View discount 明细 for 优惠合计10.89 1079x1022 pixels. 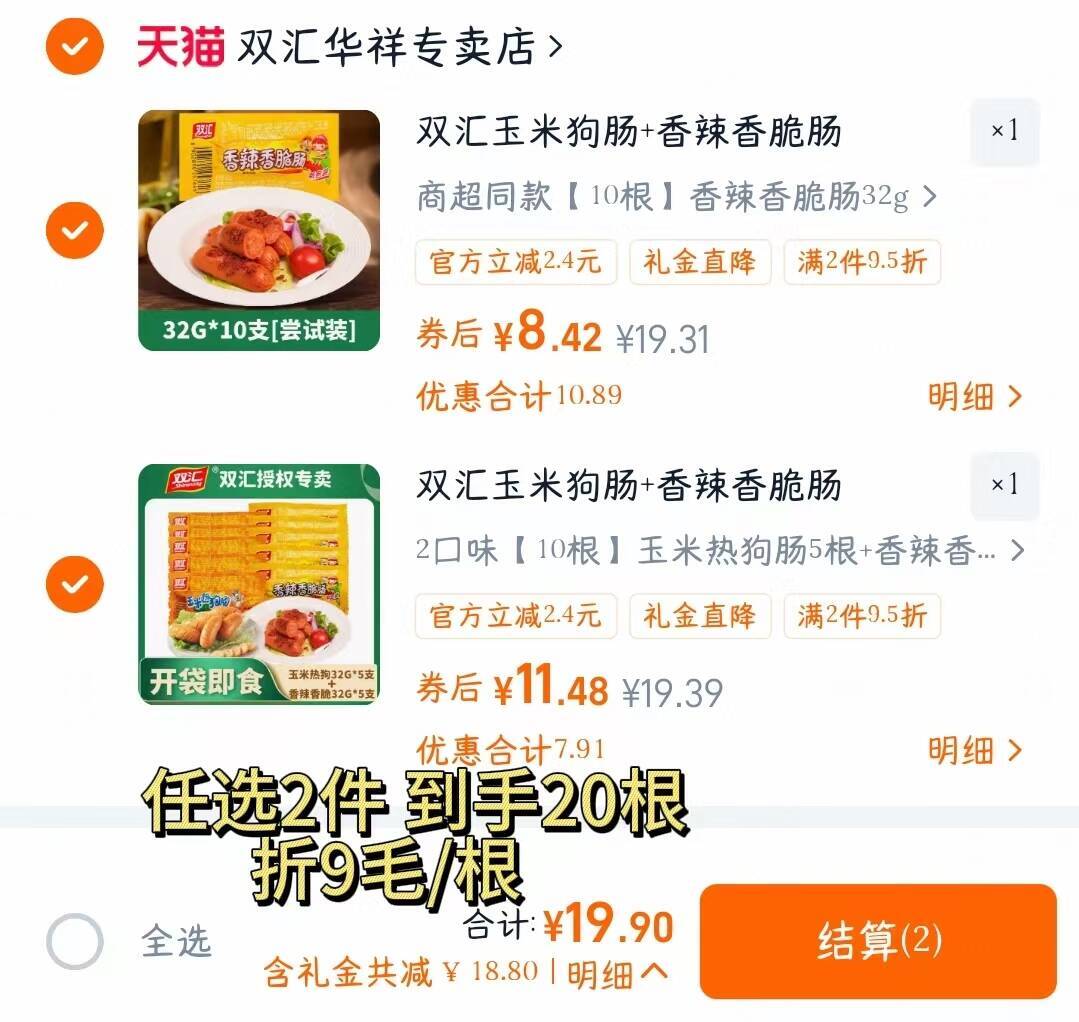974,397
